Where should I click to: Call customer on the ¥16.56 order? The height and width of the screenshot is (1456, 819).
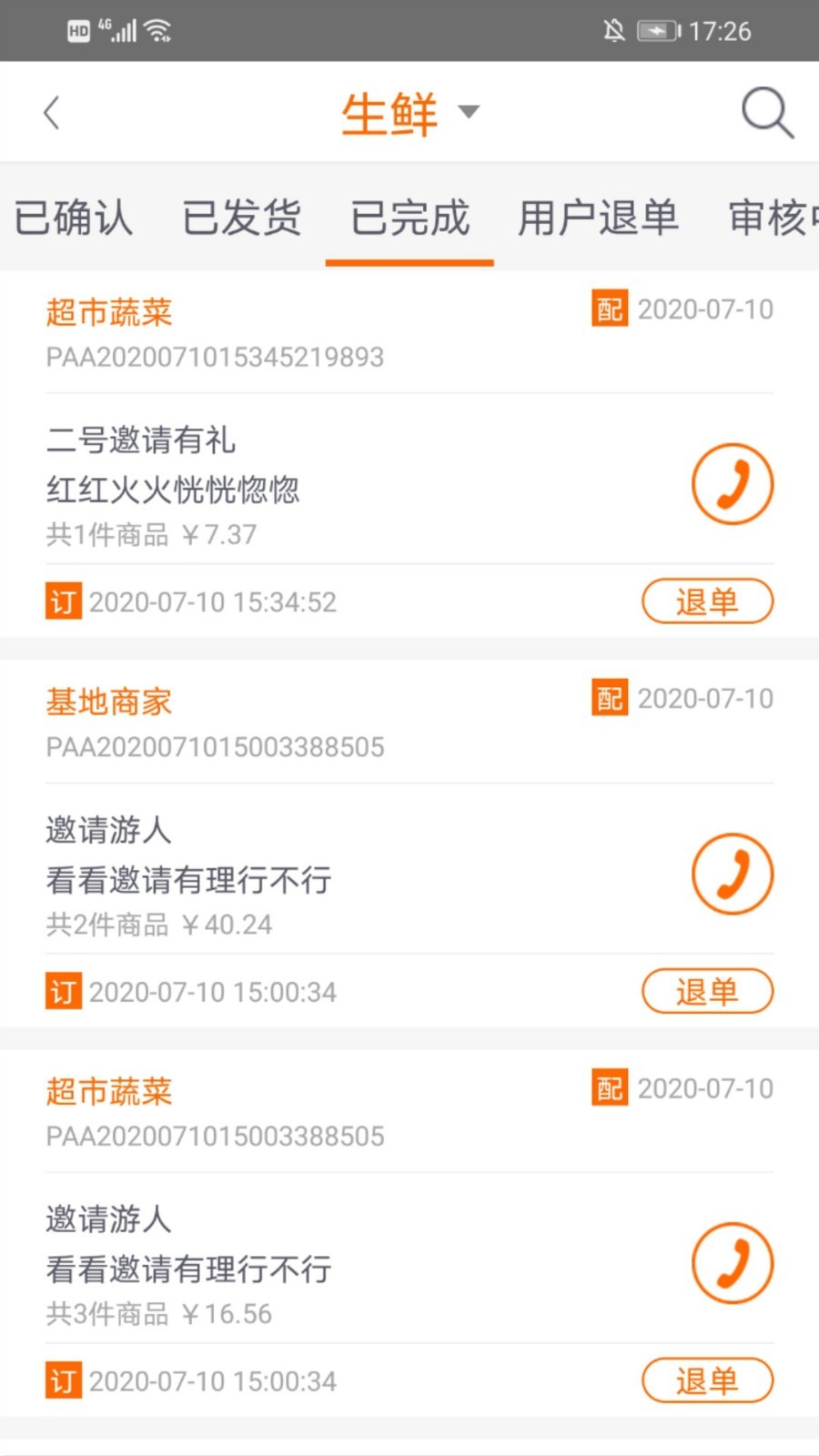tap(732, 1262)
